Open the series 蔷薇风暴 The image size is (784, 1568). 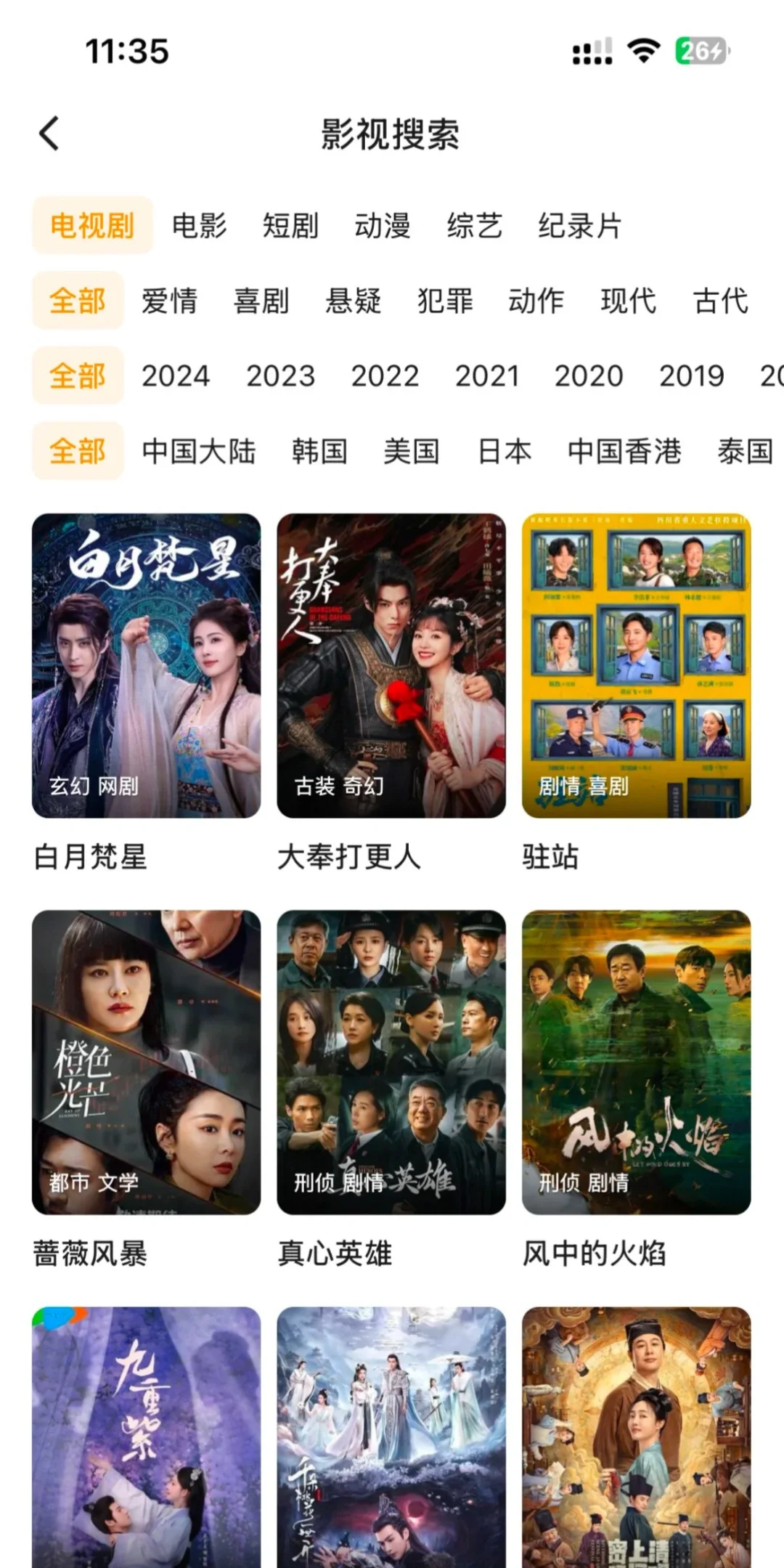coord(146,1062)
